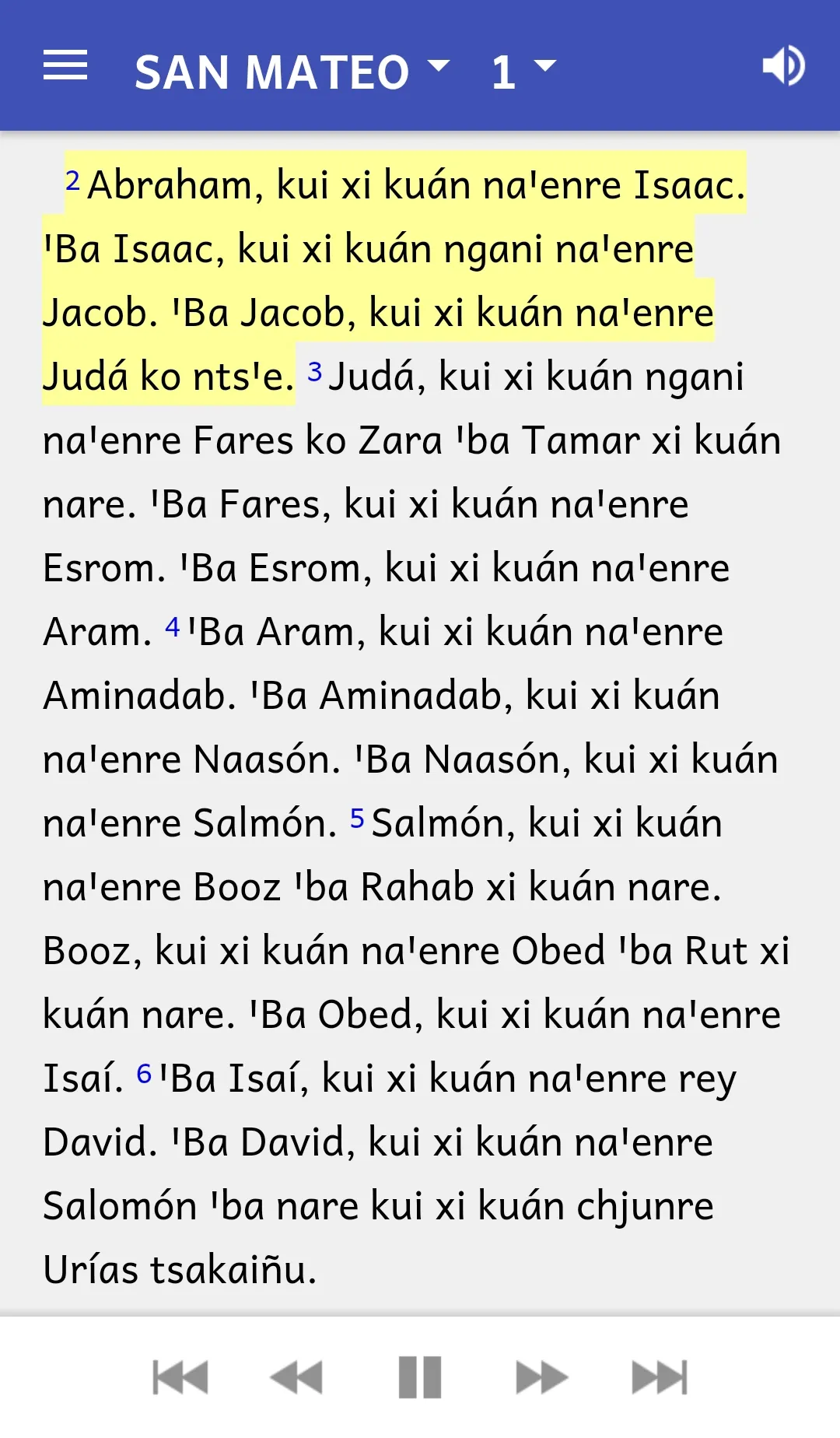840x1438 pixels.
Task: Open the chapter 1 selector dropdown
Action: coord(523,72)
